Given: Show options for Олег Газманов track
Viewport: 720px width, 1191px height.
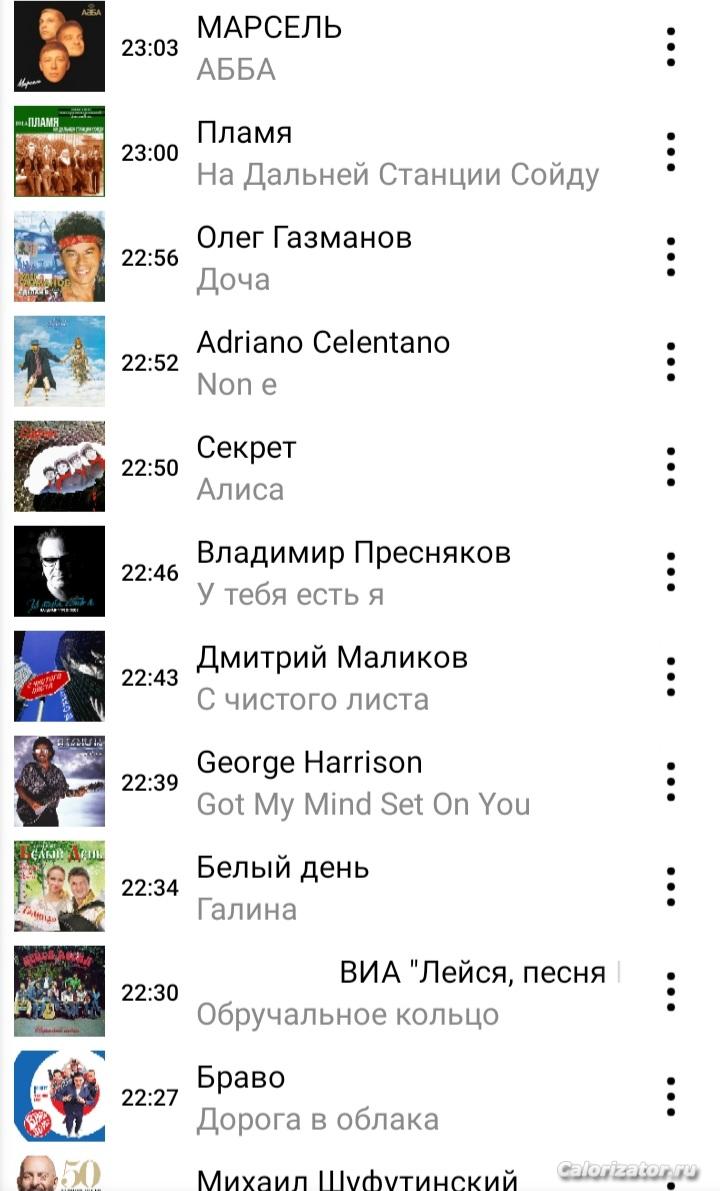Looking at the screenshot, I should 671,257.
